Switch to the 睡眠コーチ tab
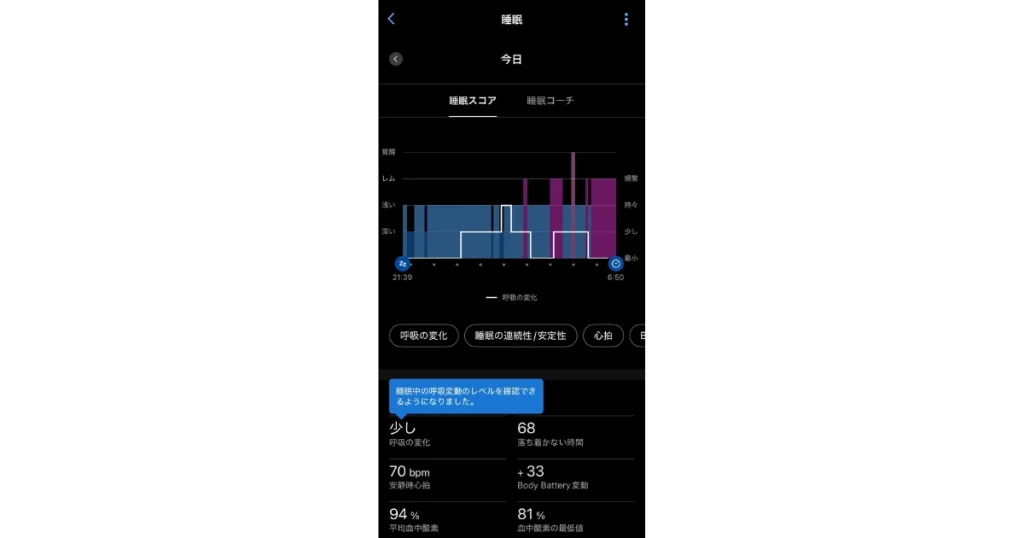The width and height of the screenshot is (1024, 538). click(550, 101)
